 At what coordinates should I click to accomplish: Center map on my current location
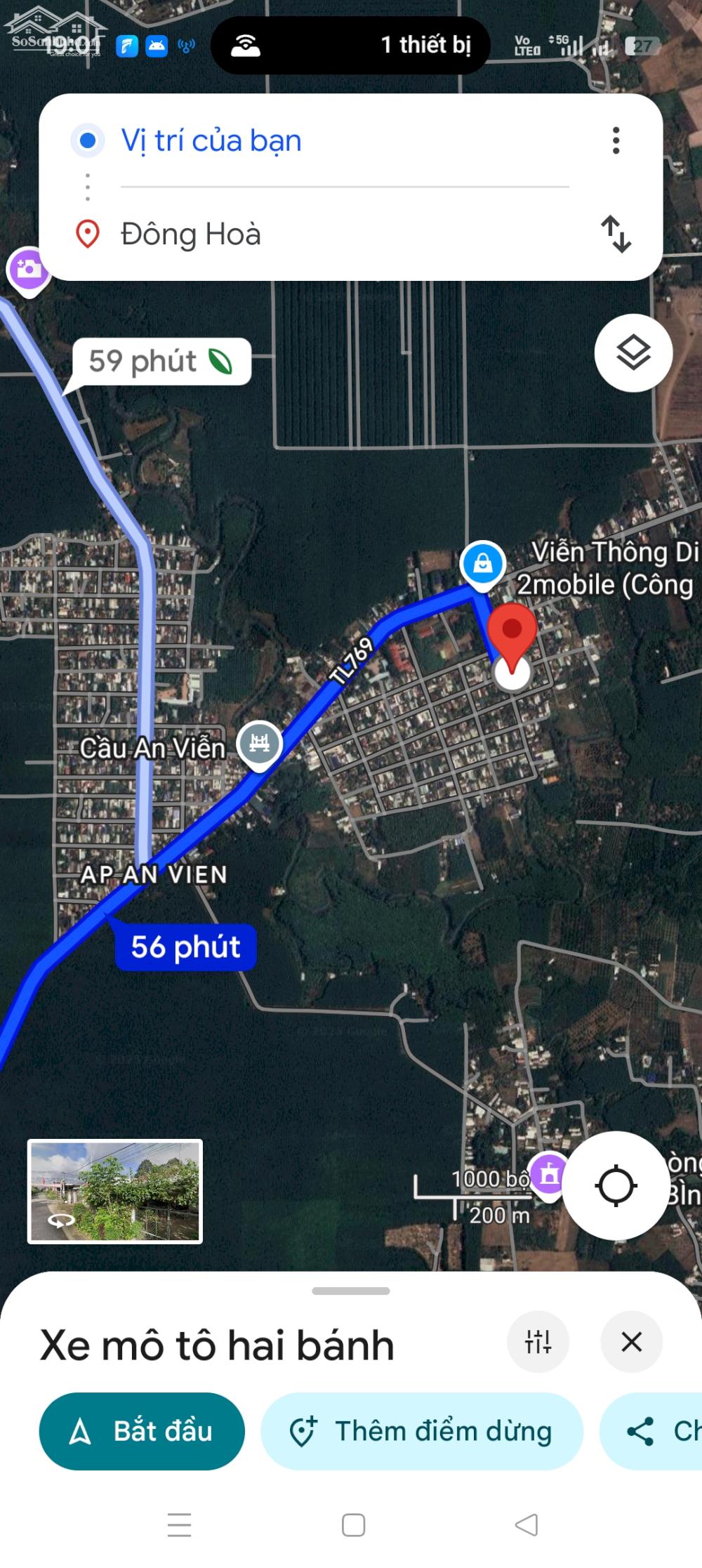[x=616, y=1185]
